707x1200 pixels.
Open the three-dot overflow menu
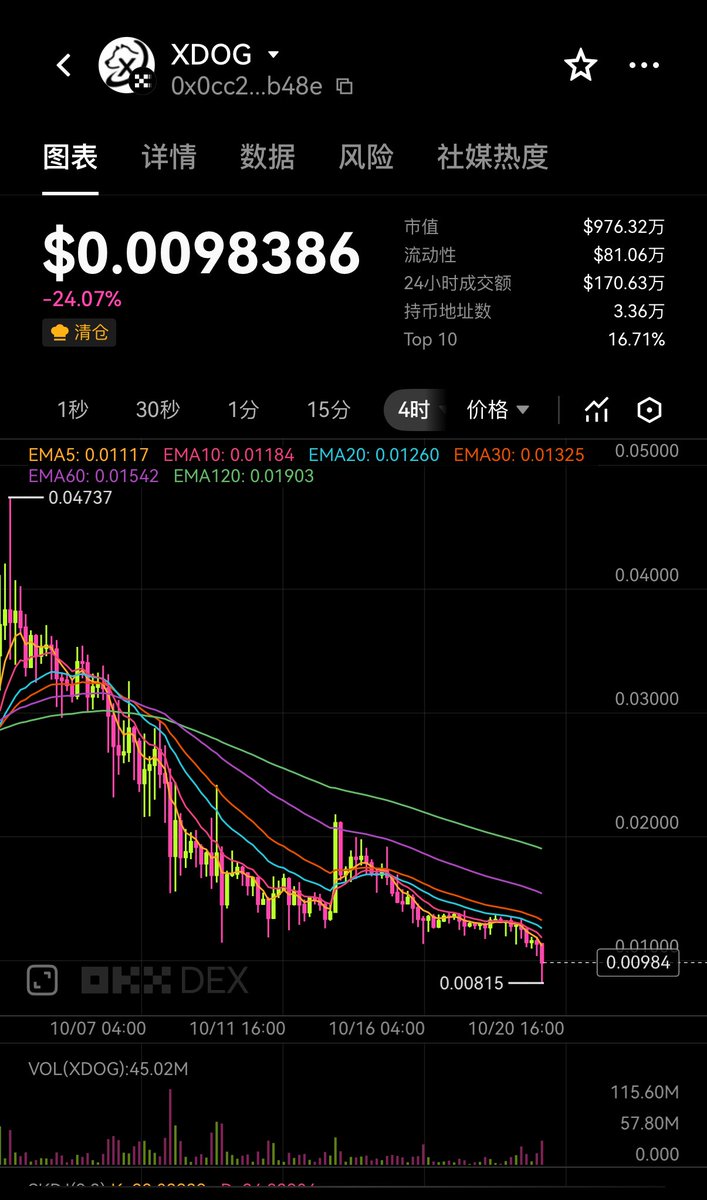[644, 66]
